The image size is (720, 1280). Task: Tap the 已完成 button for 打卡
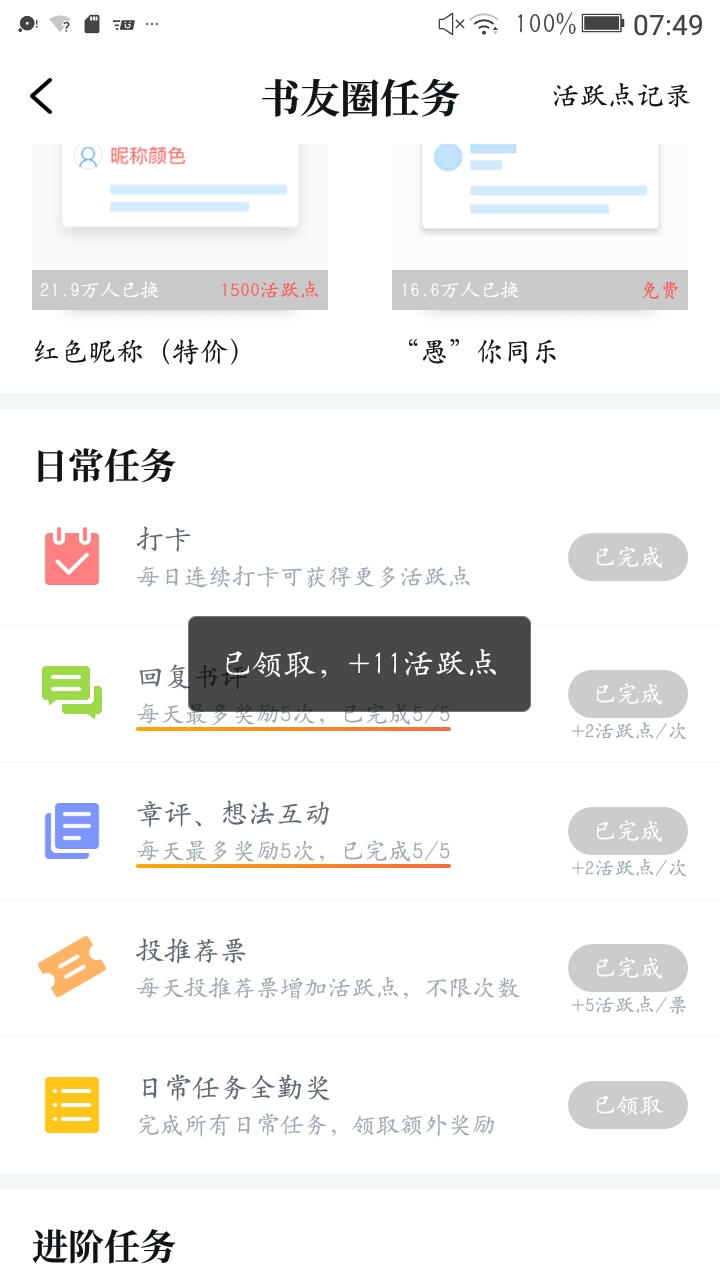[628, 557]
